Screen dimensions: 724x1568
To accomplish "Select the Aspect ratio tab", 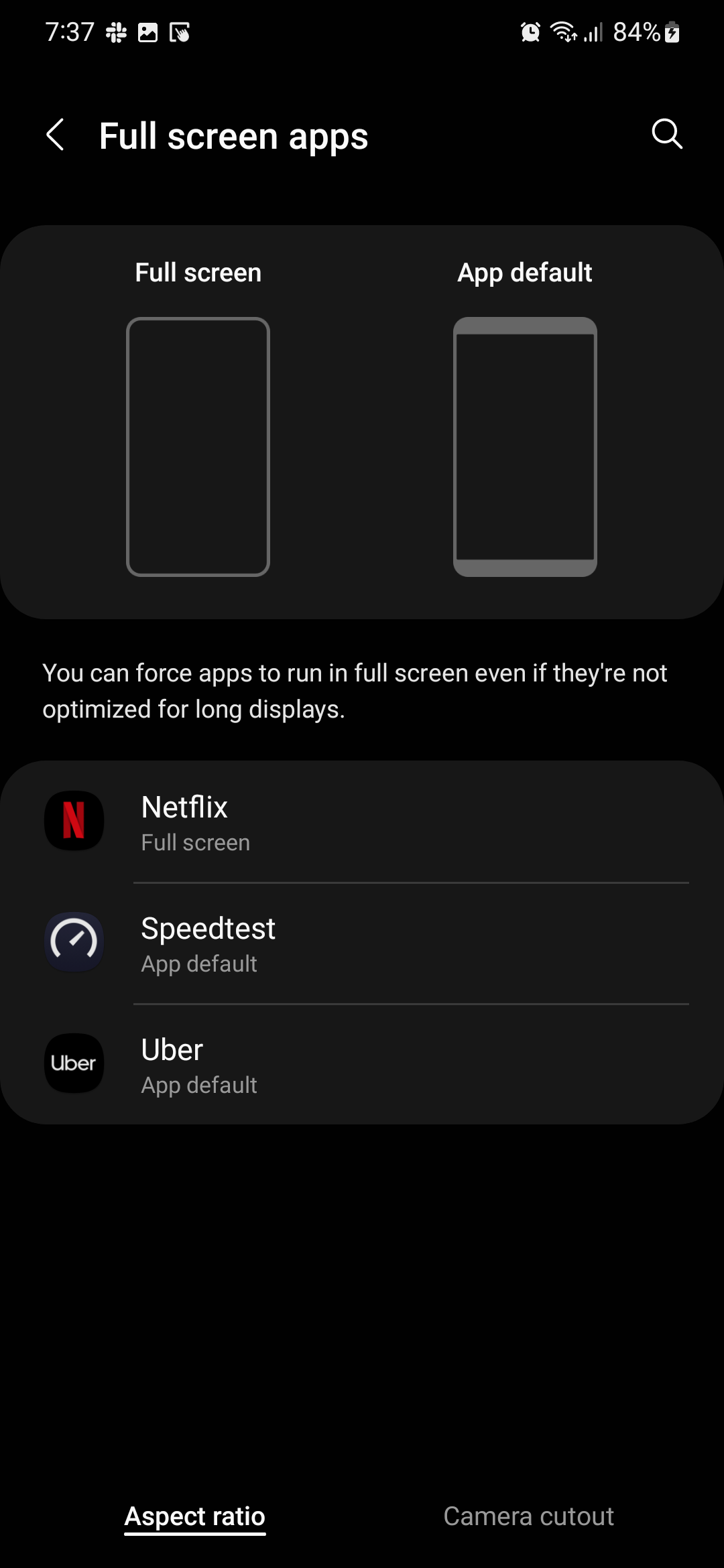I will pyautogui.click(x=195, y=1516).
